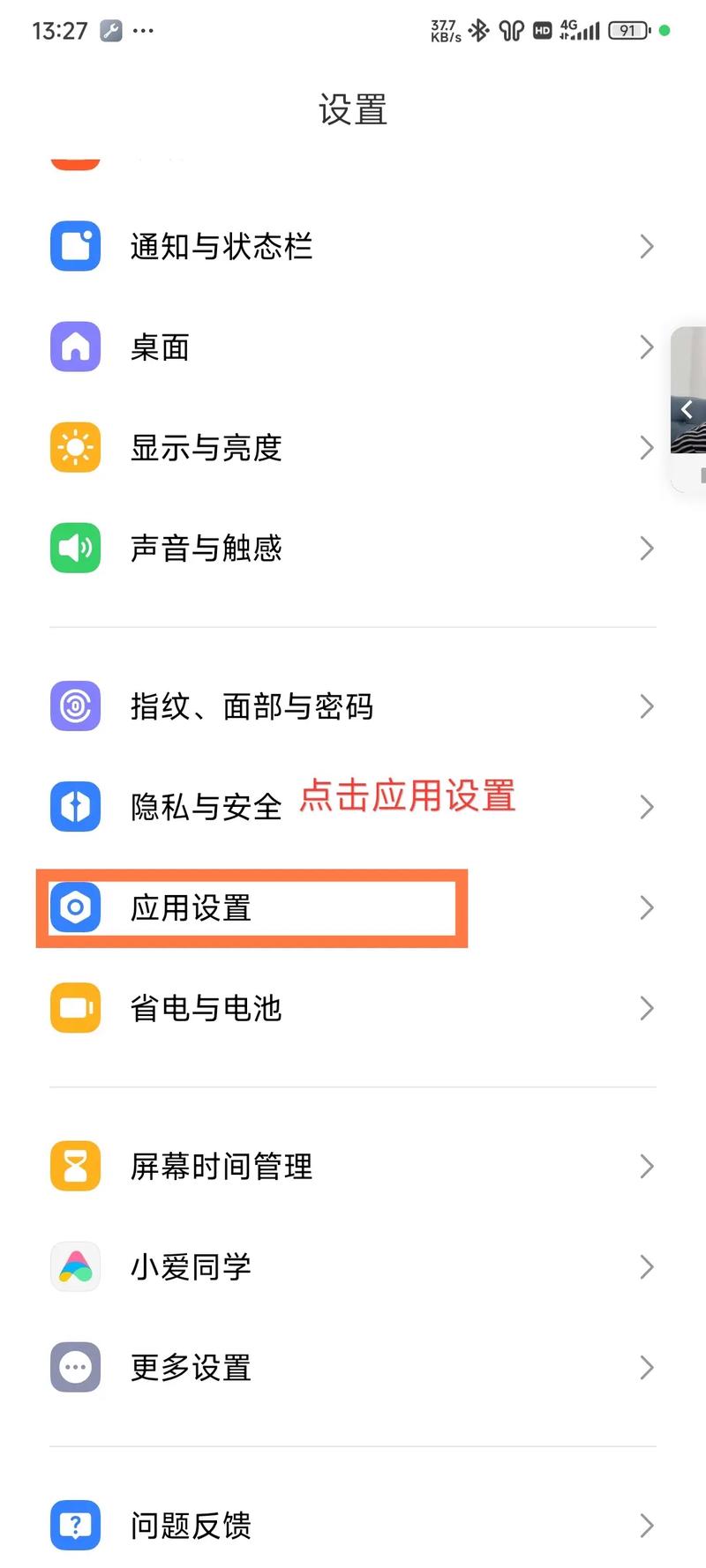Open 应用设置 highlighted in orange box
This screenshot has width=706, height=1568.
coord(252,907)
